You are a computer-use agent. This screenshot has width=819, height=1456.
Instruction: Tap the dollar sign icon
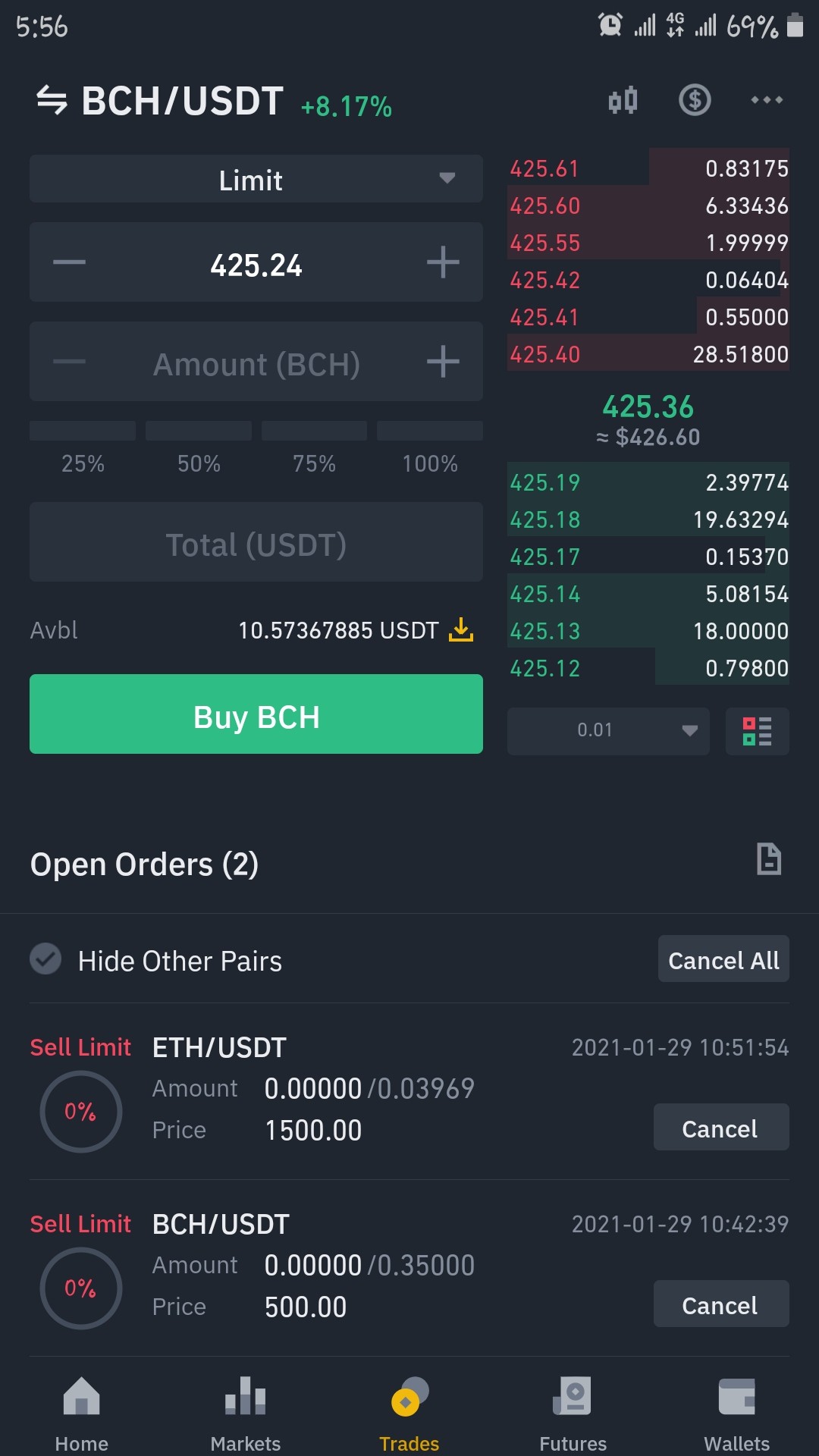695,100
